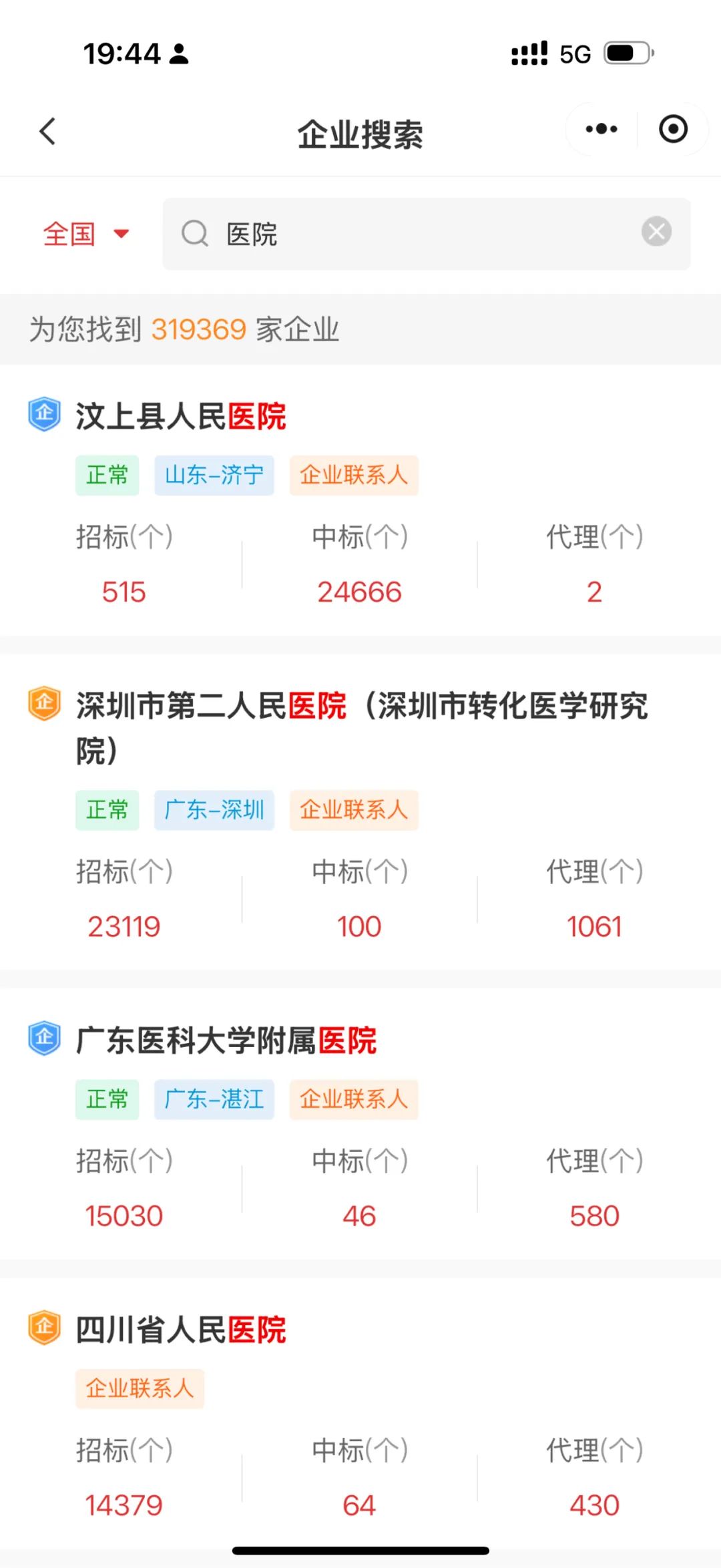Open the 全国 region dropdown
The image size is (721, 1568).
point(85,234)
